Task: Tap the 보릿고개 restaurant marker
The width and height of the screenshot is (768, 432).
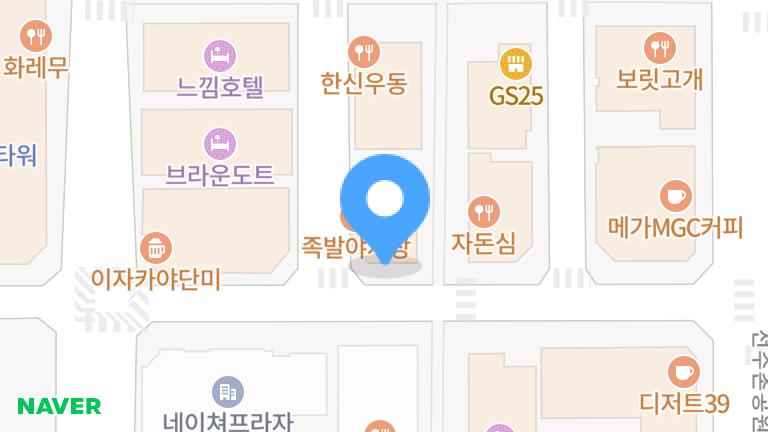Action: (660, 46)
